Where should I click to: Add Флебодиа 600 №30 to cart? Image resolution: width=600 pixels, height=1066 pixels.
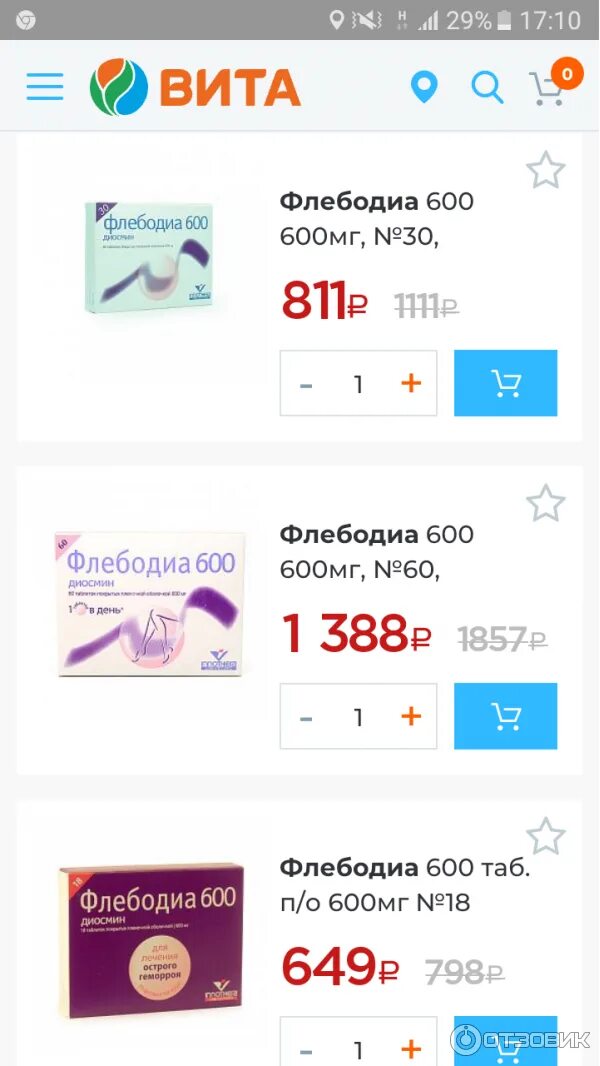505,383
